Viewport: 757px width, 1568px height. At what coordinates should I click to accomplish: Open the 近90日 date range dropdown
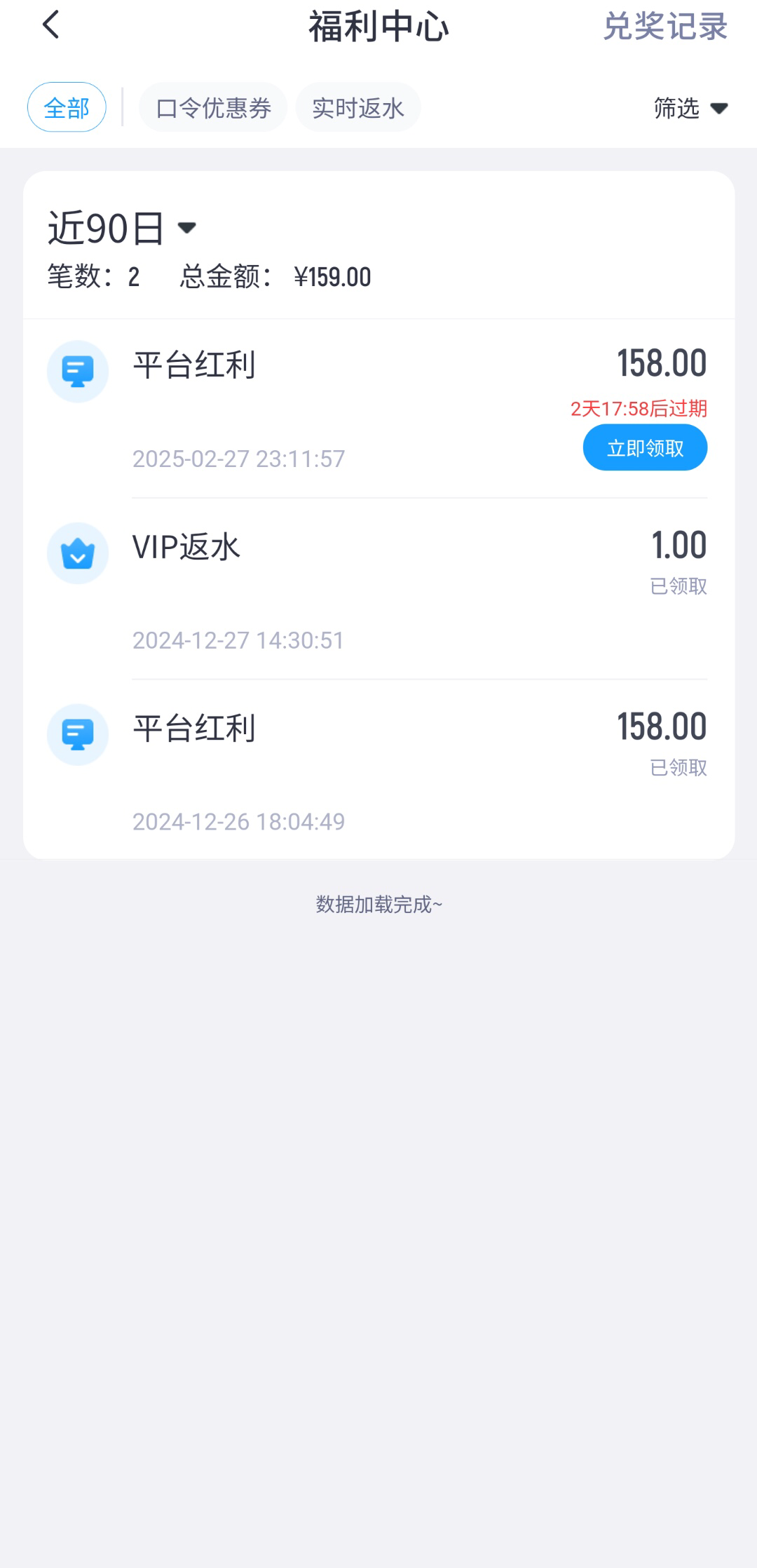click(122, 228)
